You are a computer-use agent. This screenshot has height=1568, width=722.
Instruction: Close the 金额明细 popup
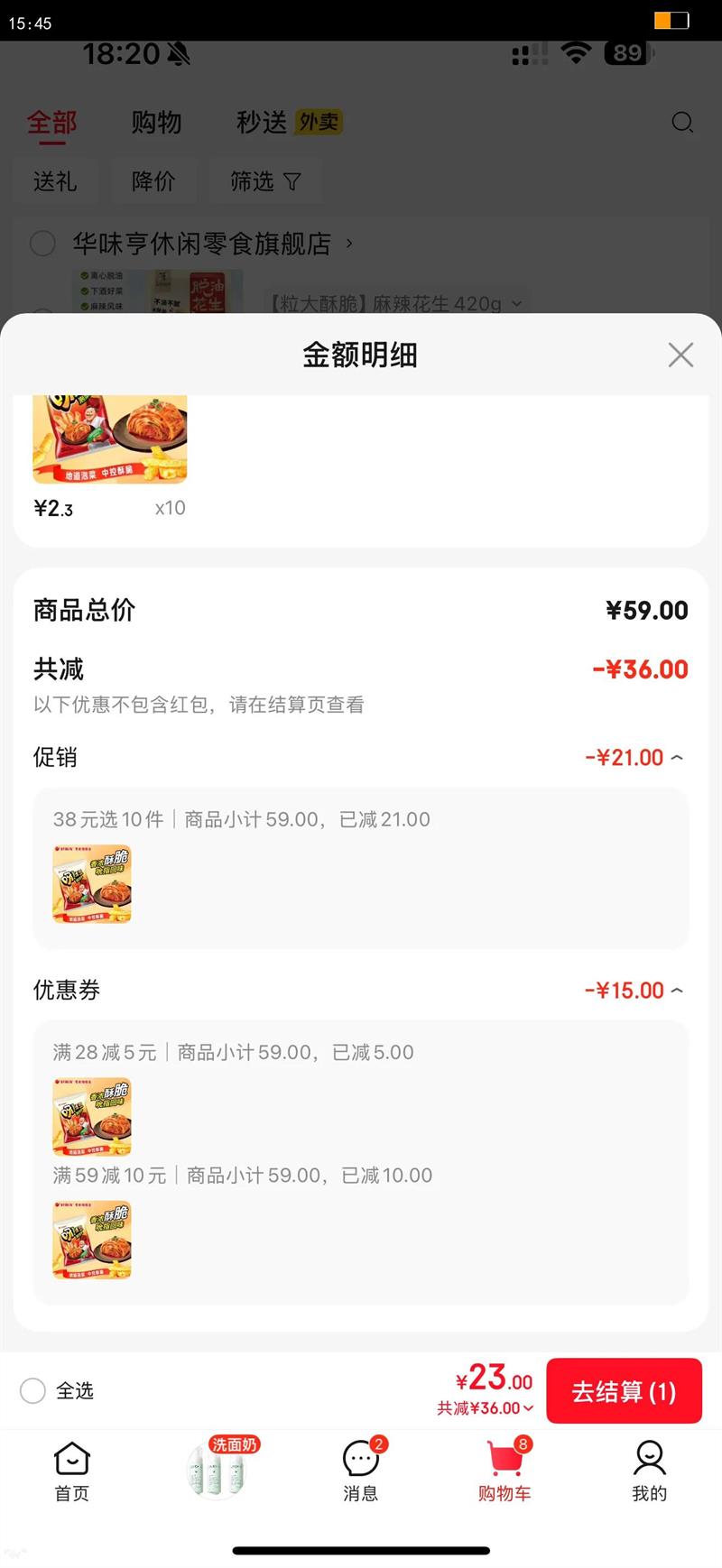(x=680, y=355)
